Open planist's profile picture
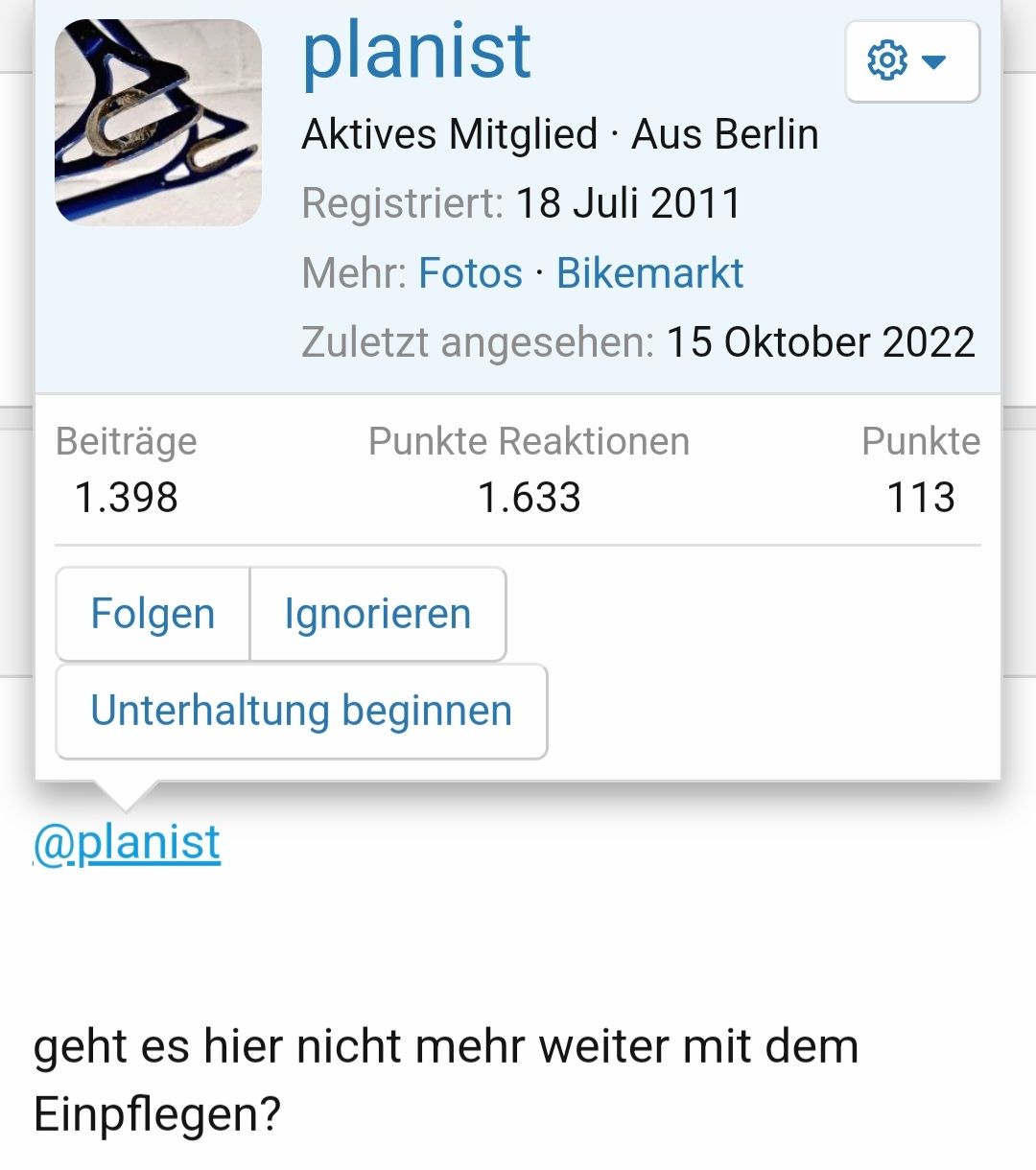 click(158, 123)
